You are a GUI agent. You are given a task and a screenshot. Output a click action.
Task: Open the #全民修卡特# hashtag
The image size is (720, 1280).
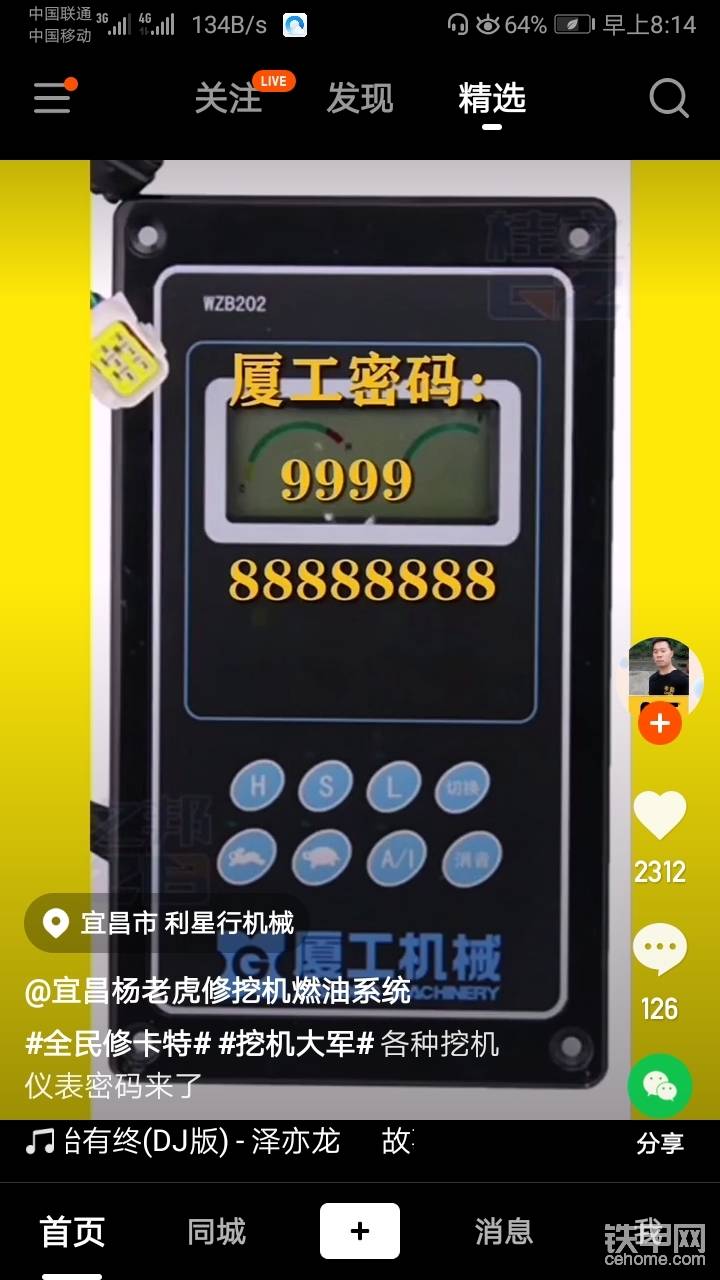coord(118,1044)
